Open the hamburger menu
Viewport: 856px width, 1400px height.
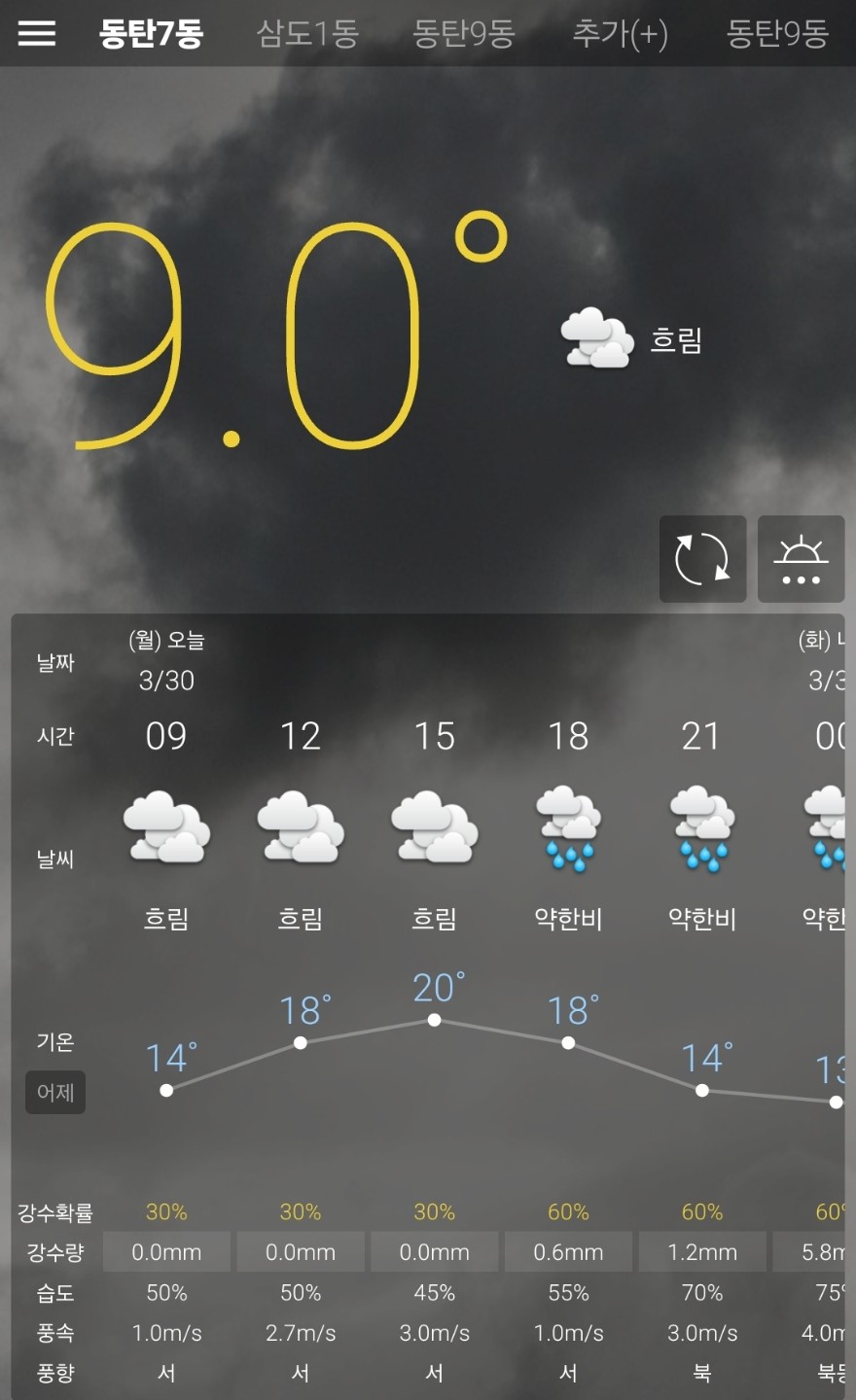point(37,34)
